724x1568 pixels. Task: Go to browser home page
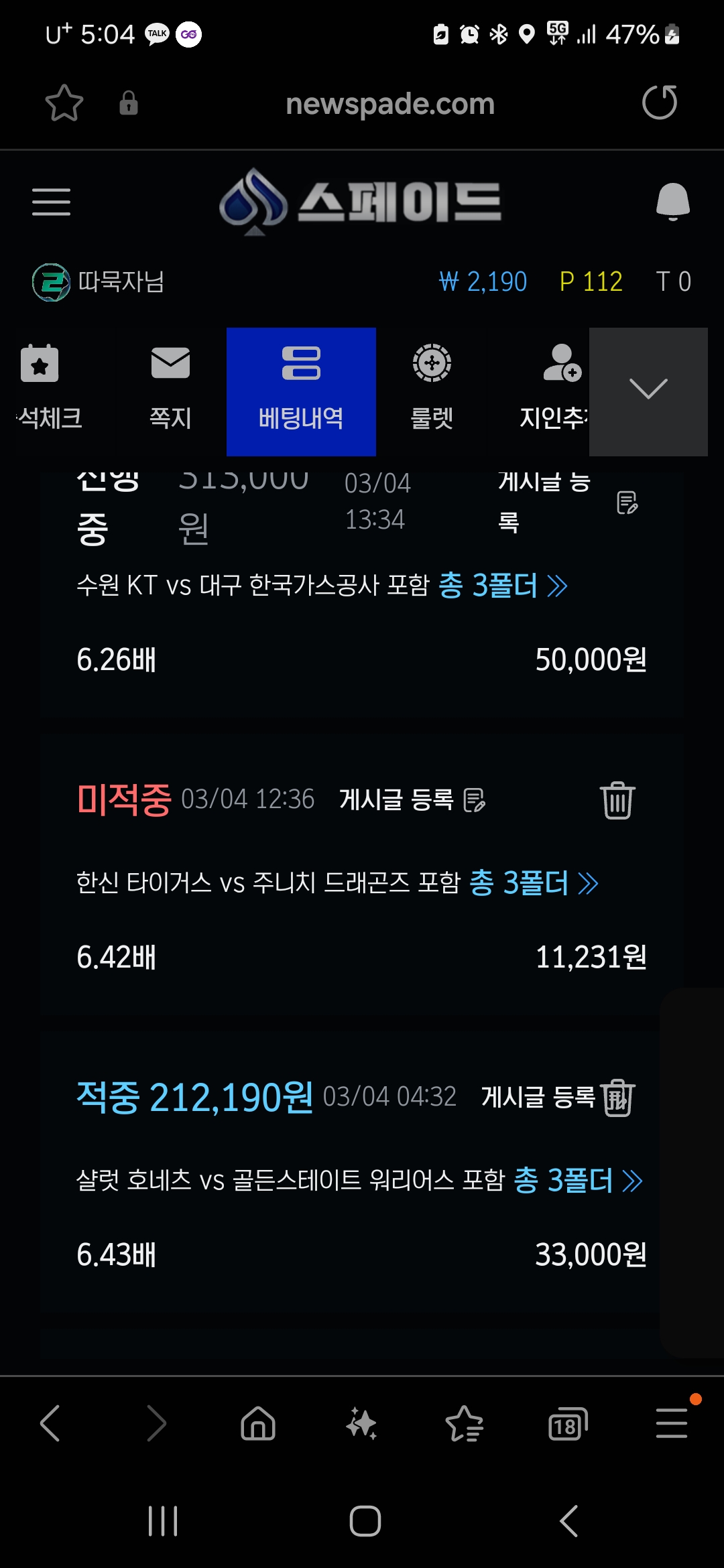258,1423
